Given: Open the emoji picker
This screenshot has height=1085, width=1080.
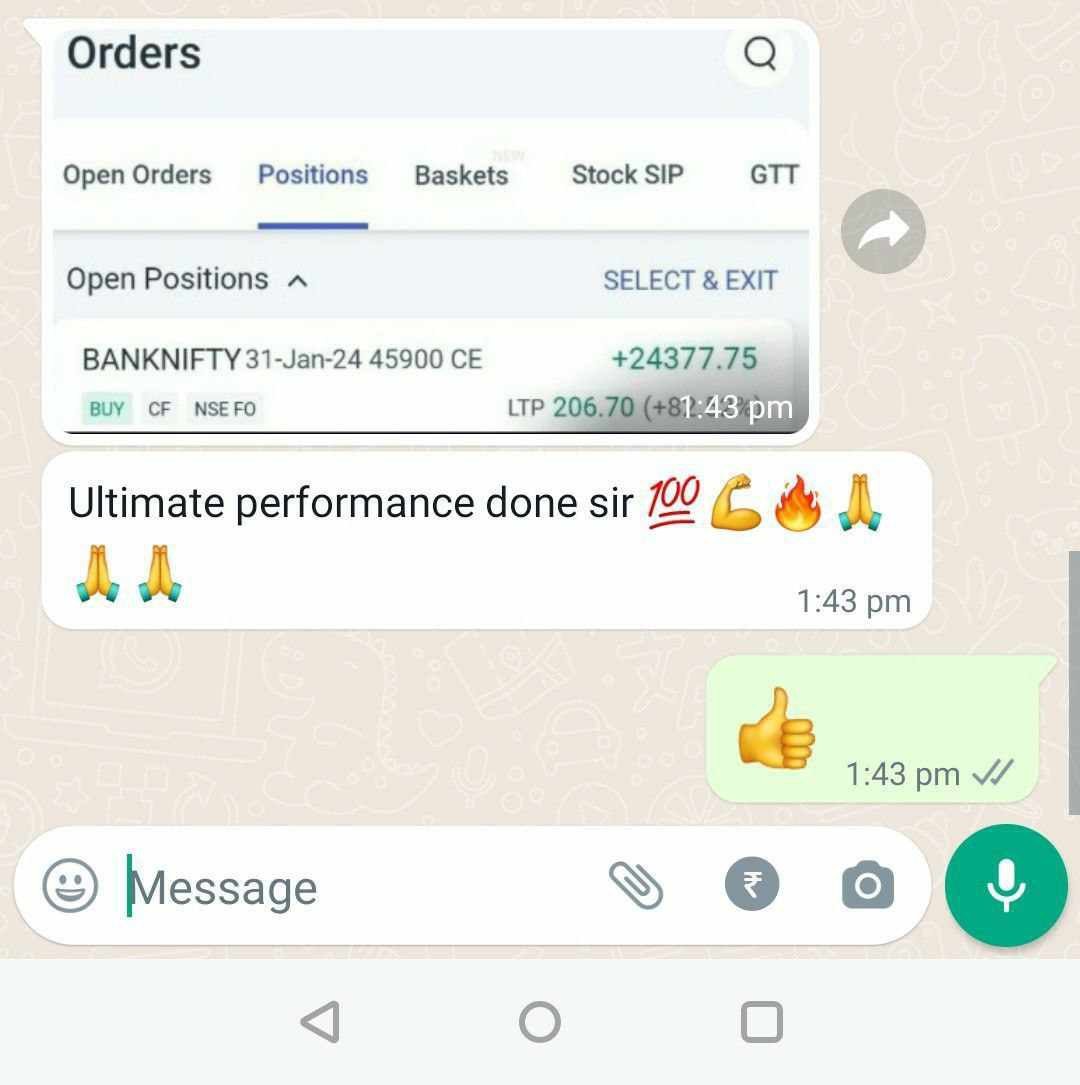Looking at the screenshot, I should point(71,886).
